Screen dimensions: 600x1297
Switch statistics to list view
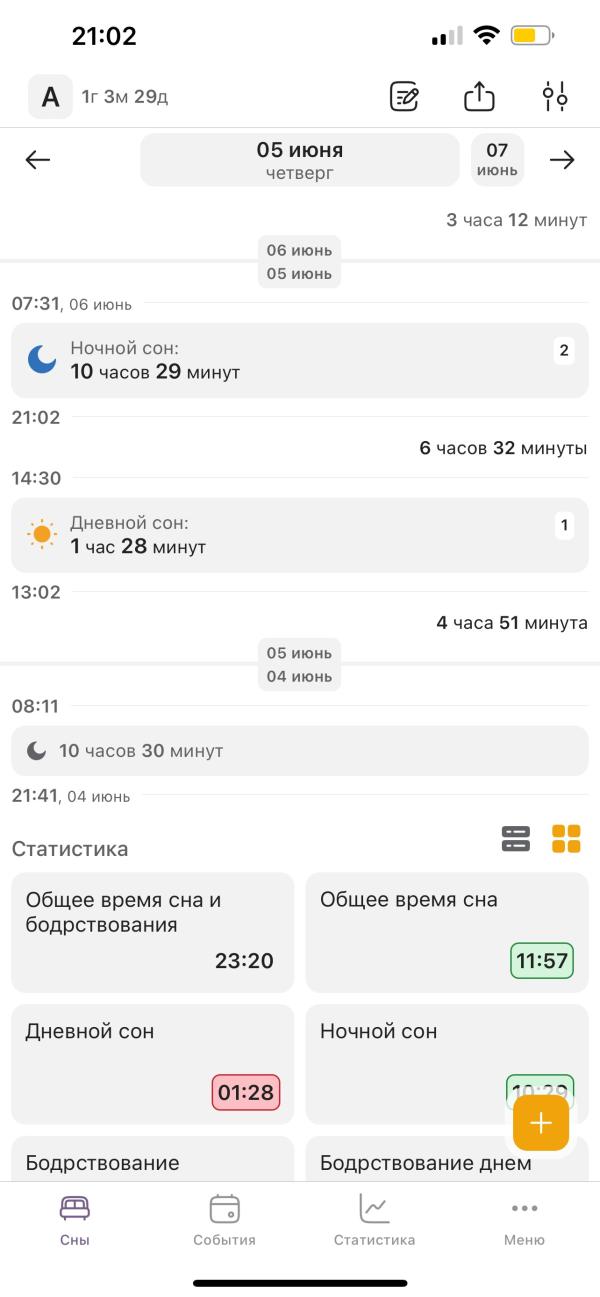coord(515,839)
